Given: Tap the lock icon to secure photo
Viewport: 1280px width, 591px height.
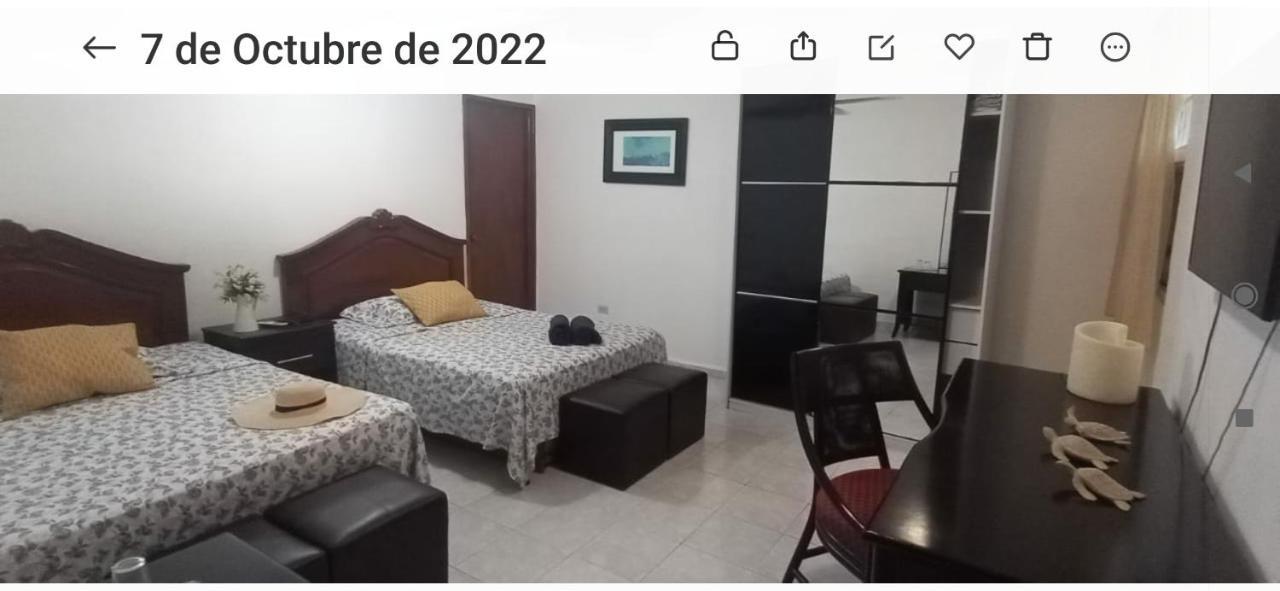Looking at the screenshot, I should (725, 46).
